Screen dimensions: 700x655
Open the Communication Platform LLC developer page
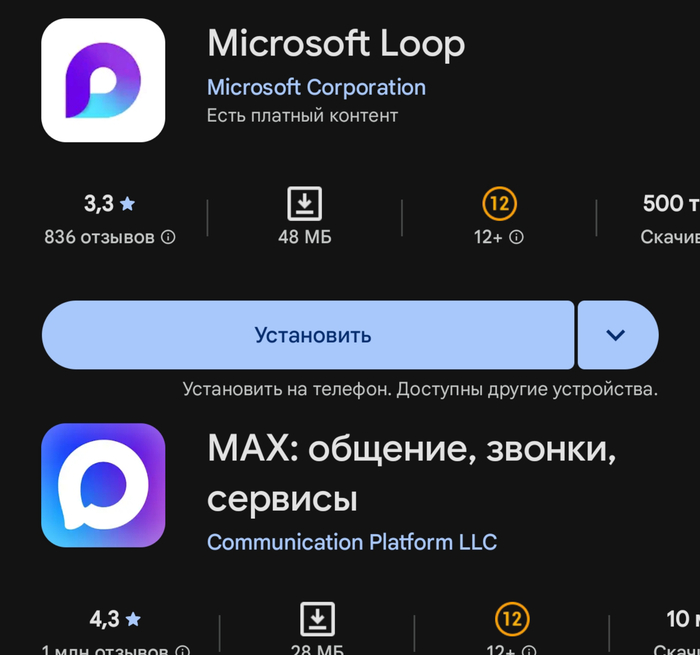351,542
